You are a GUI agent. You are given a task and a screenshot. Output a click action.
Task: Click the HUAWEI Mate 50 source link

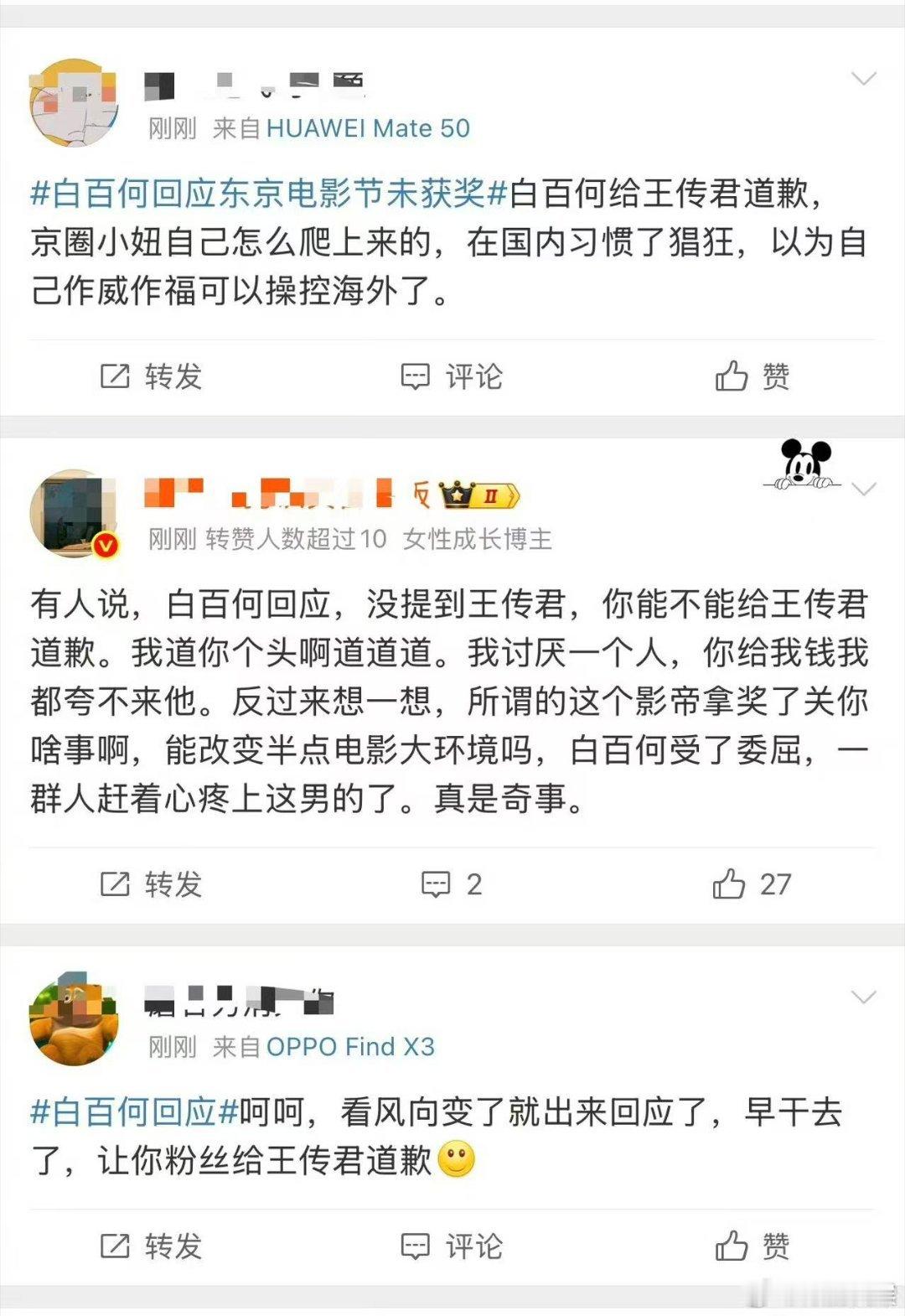coord(367,128)
